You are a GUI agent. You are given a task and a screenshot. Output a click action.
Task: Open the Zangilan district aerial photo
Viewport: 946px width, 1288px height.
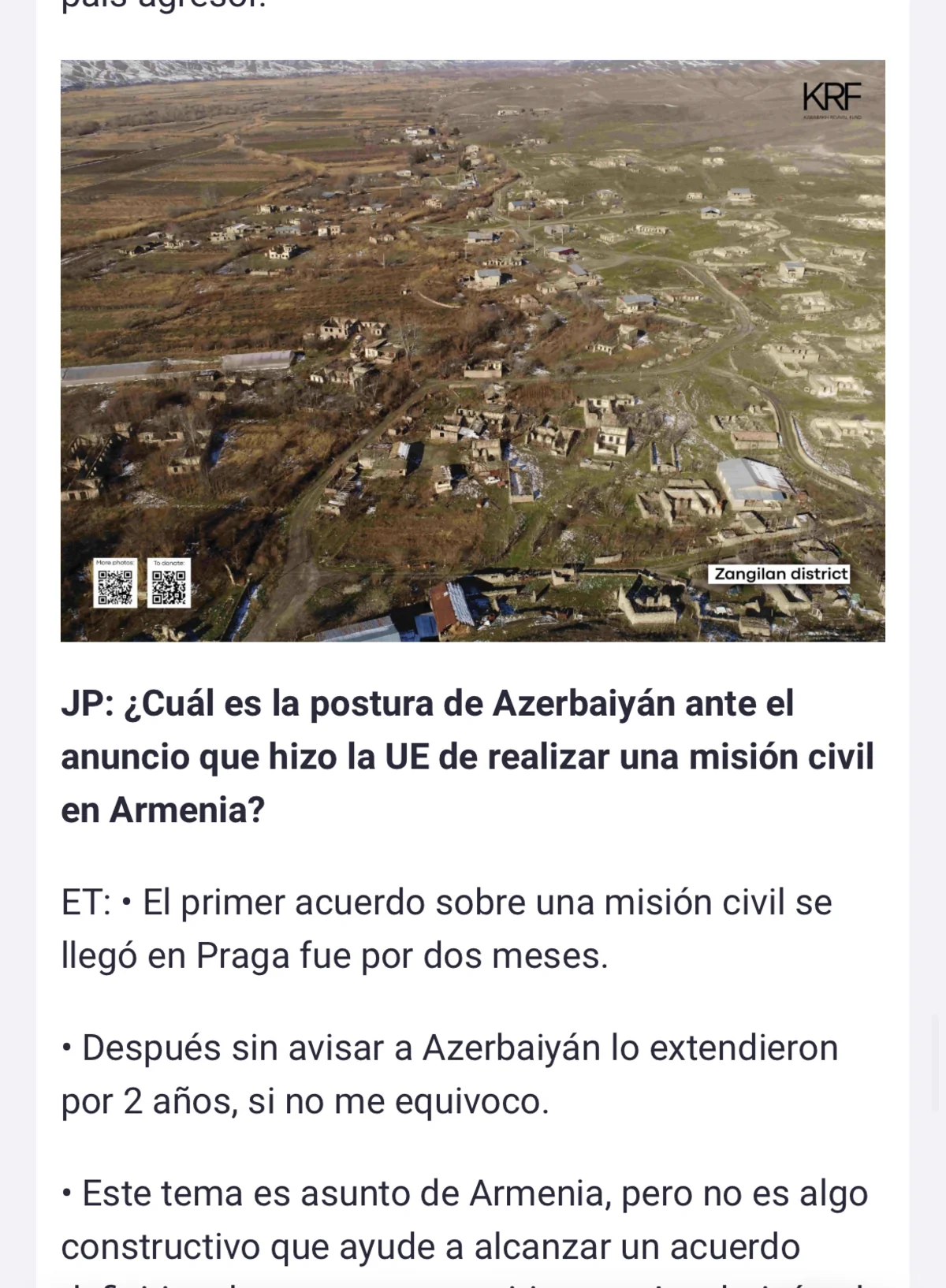473,350
